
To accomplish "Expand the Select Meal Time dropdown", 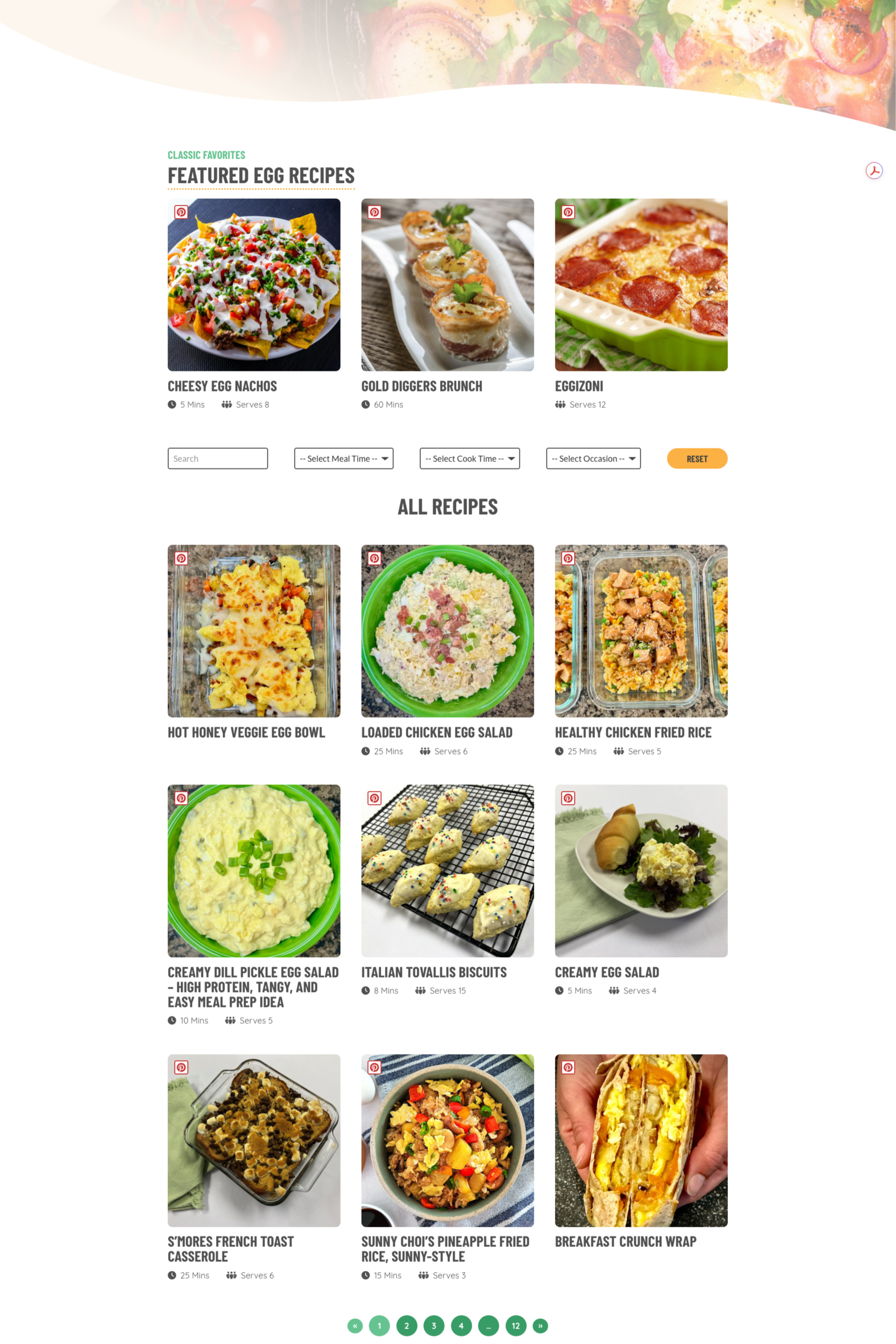I will tap(343, 458).
